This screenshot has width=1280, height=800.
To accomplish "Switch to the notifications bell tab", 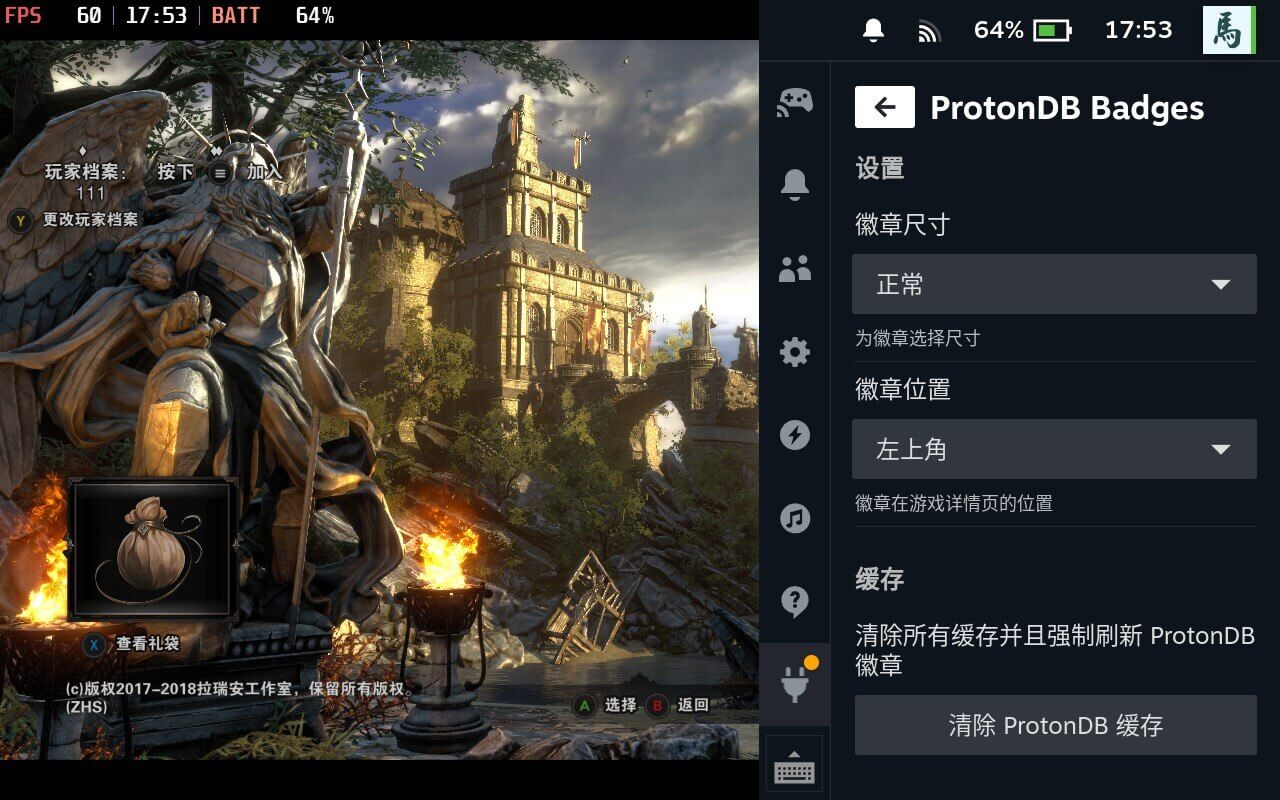I will tap(795, 185).
